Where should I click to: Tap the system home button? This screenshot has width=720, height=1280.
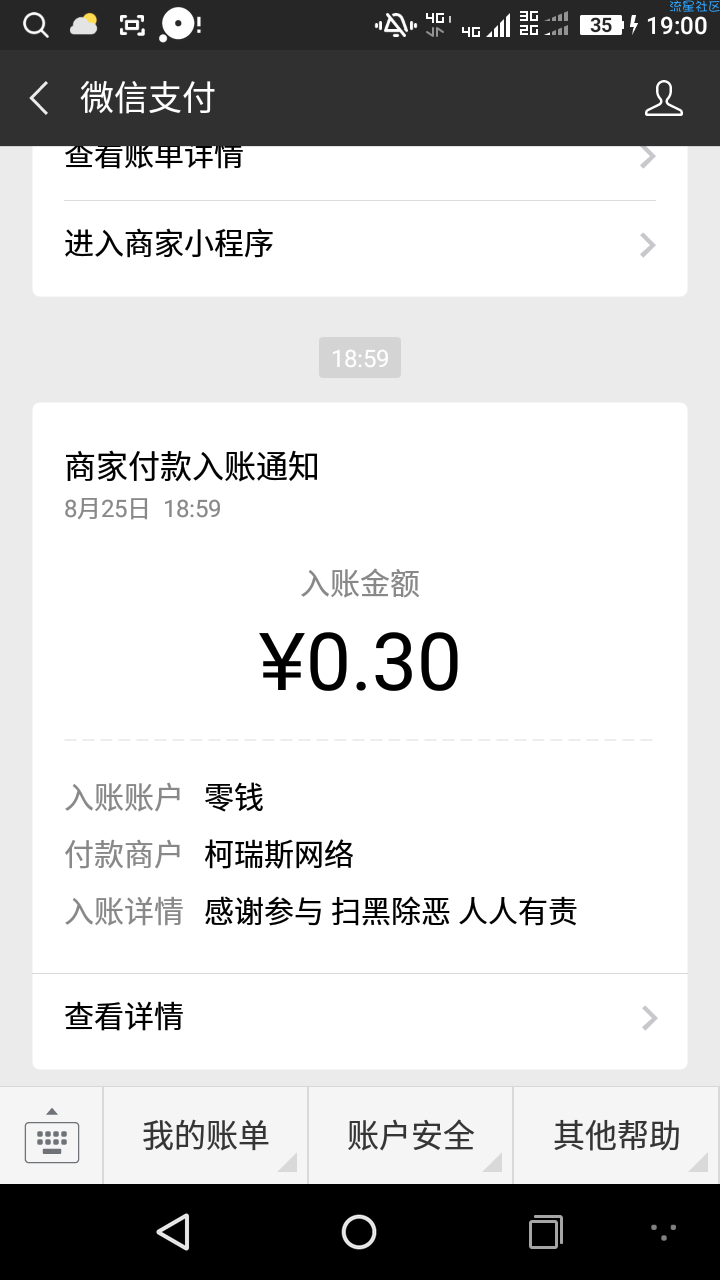pyautogui.click(x=359, y=1232)
